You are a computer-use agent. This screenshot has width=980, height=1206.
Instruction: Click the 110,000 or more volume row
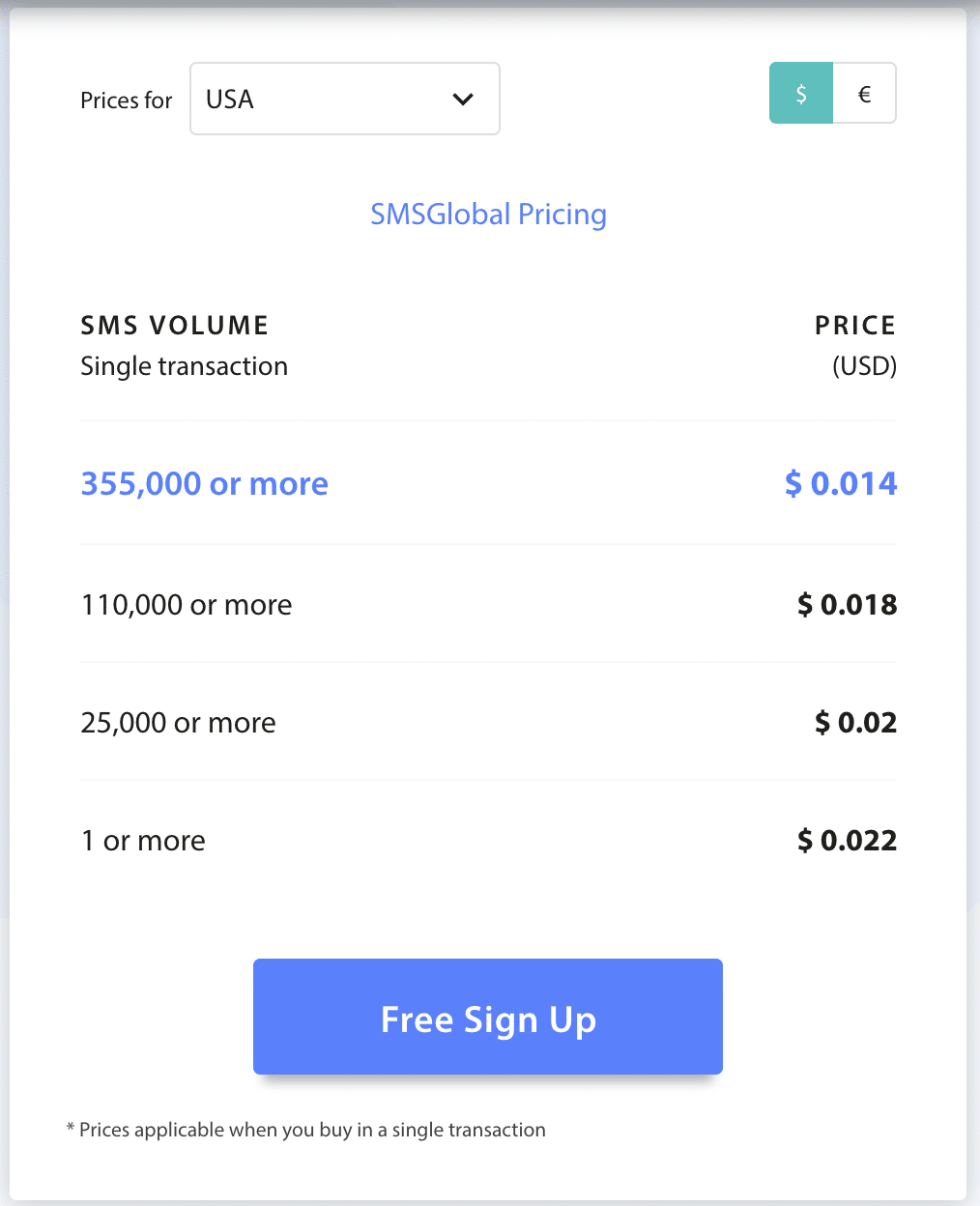point(186,604)
